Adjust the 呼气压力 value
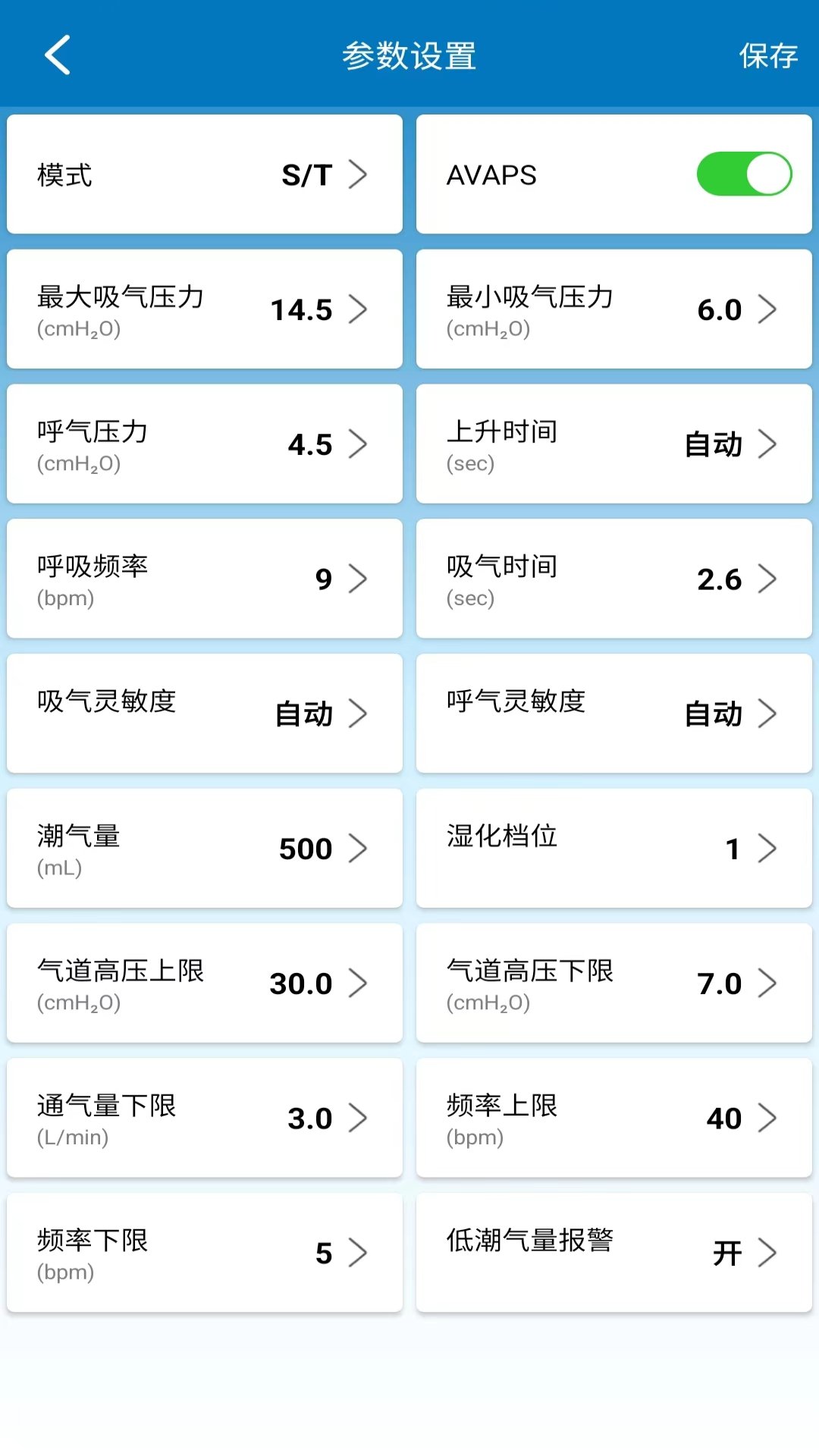The width and height of the screenshot is (819, 1456). tap(205, 444)
